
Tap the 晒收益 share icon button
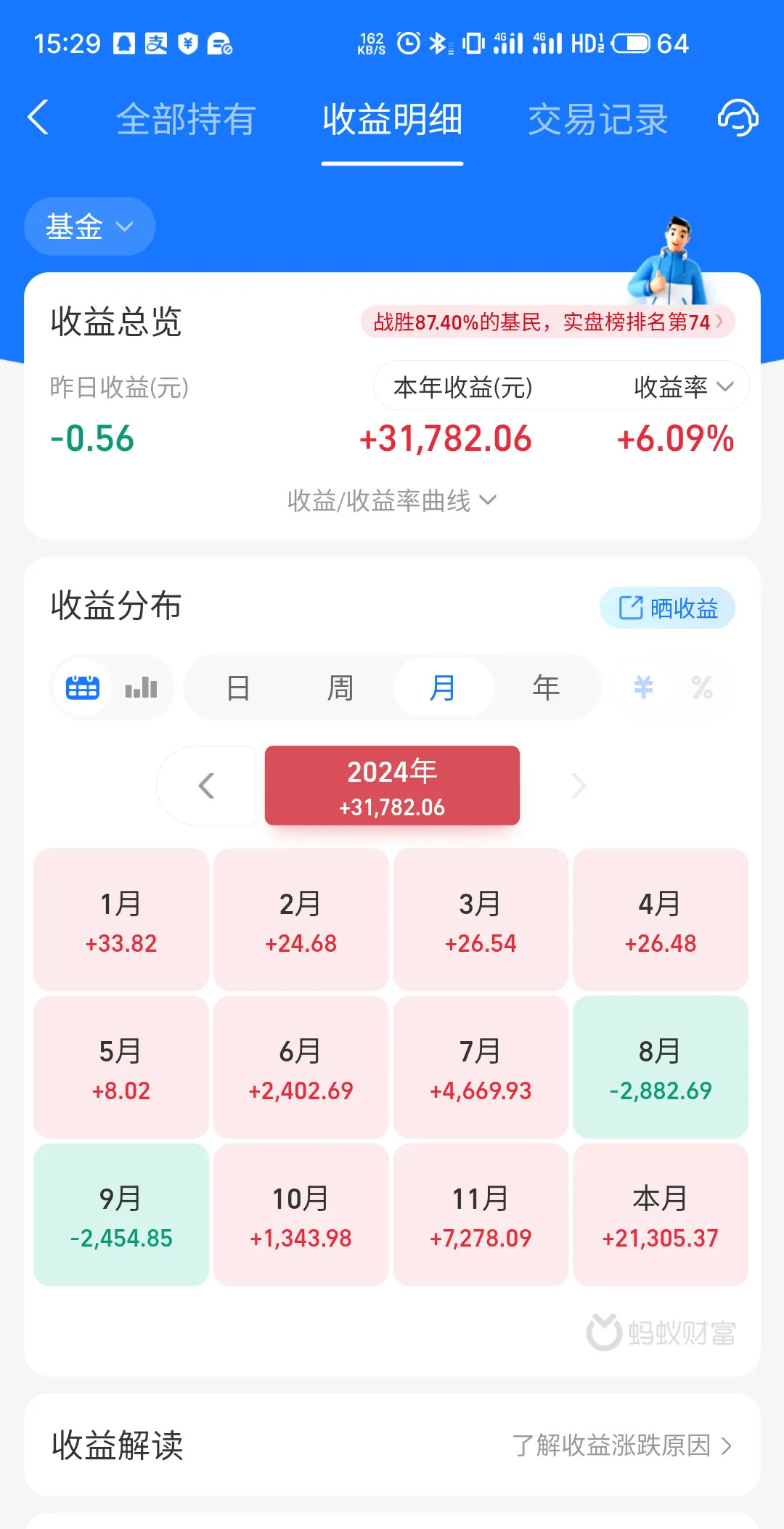tap(666, 608)
